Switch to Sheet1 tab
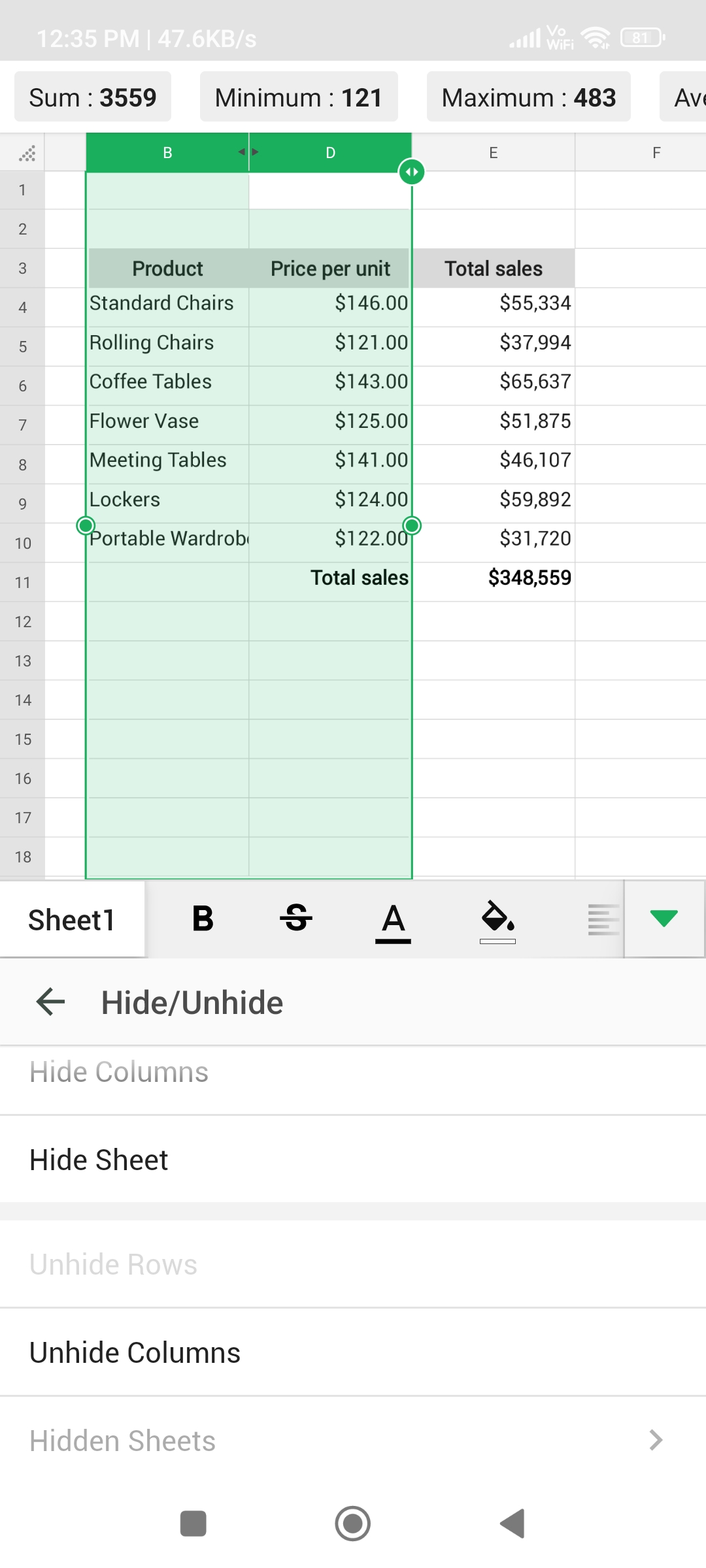This screenshot has width=706, height=1568. 72,920
